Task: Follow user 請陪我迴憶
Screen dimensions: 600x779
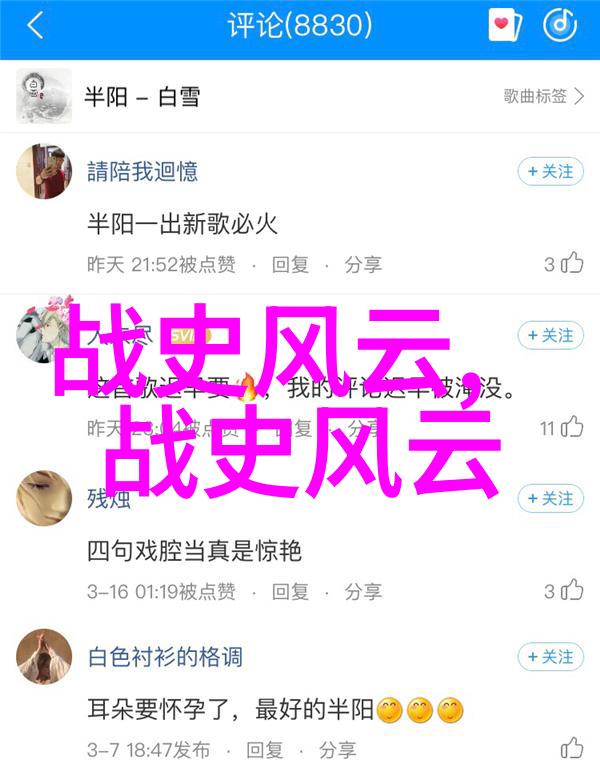Action: pos(550,172)
